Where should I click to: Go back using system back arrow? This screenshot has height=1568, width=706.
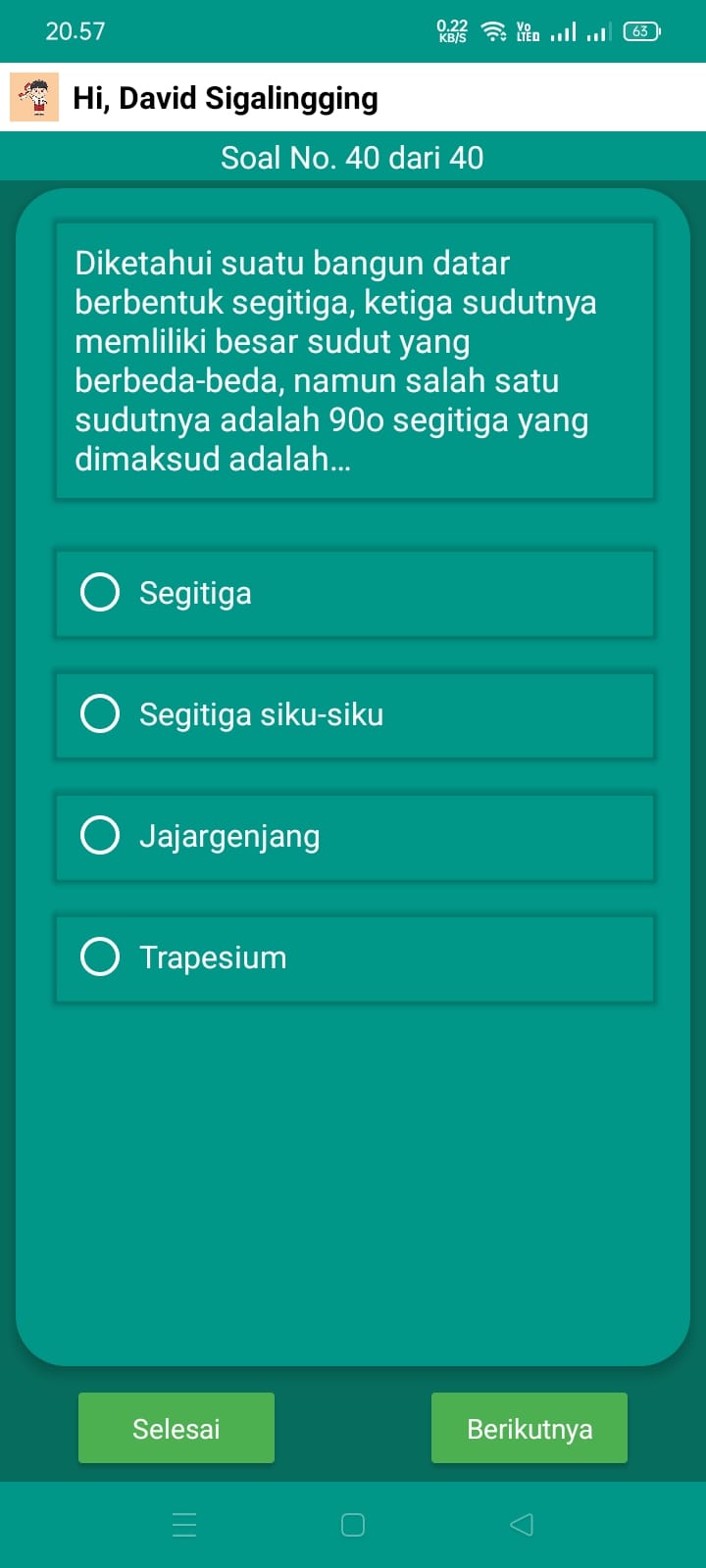pos(522,1524)
